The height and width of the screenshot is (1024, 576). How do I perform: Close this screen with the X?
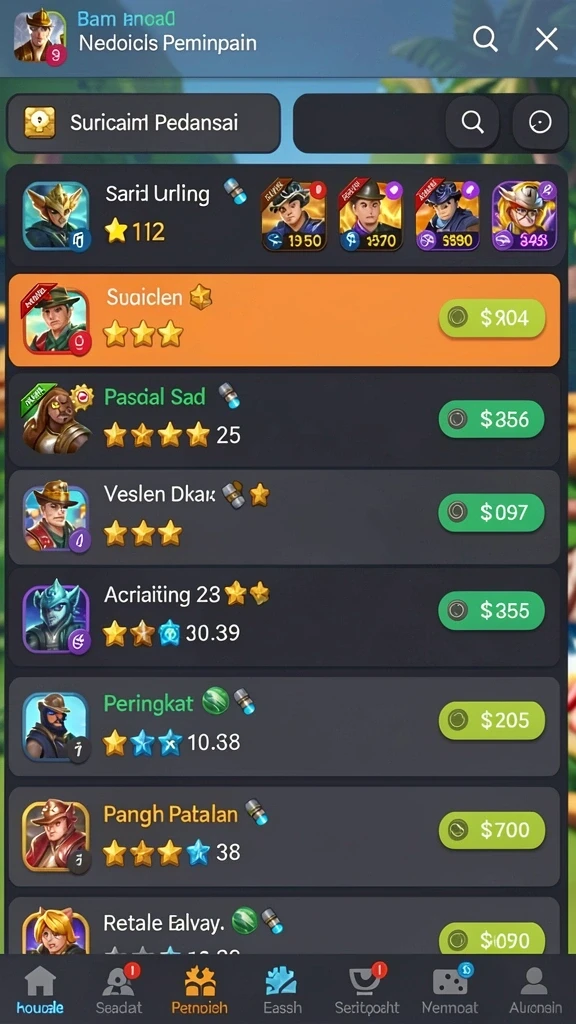pos(546,39)
